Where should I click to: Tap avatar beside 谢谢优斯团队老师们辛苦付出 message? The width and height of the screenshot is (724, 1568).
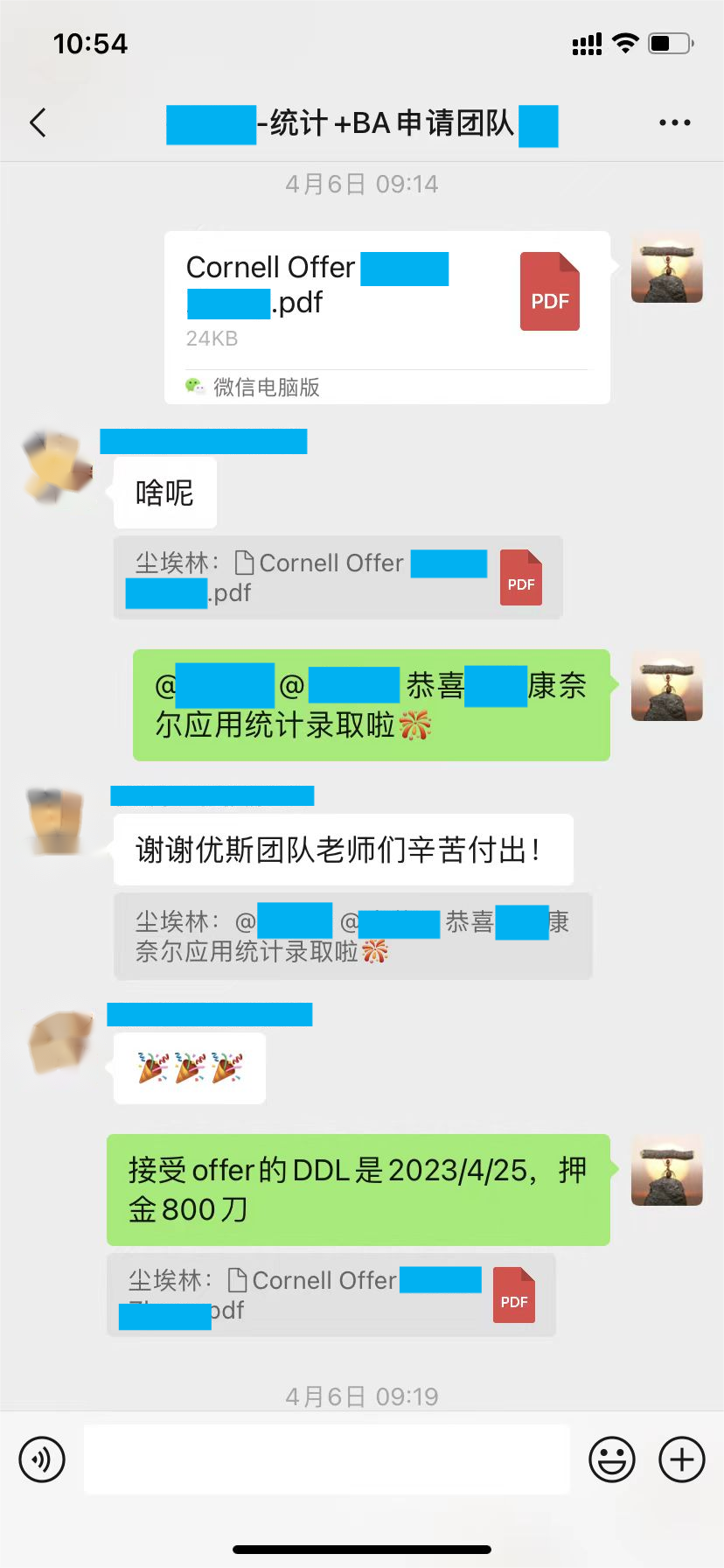[56, 822]
